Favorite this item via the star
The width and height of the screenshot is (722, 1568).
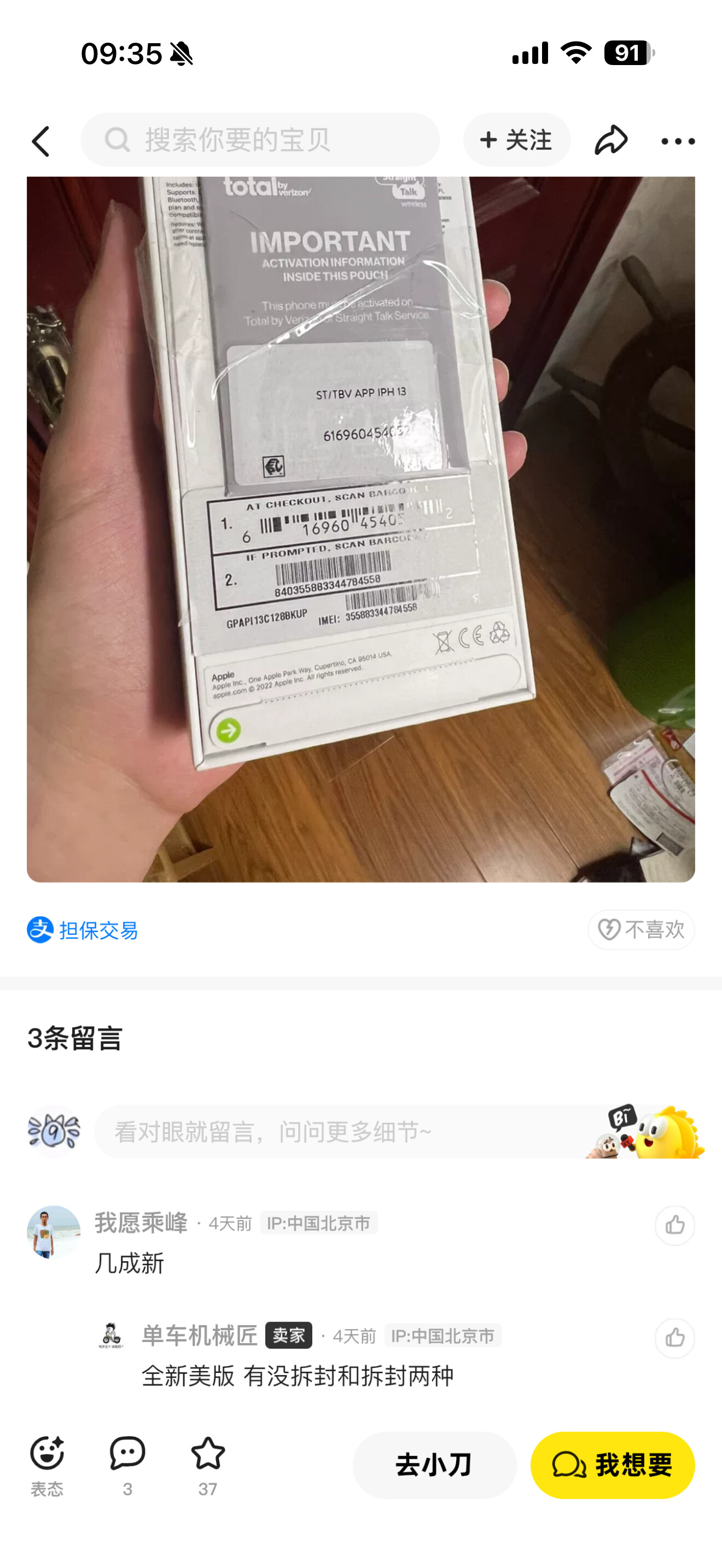click(208, 1466)
